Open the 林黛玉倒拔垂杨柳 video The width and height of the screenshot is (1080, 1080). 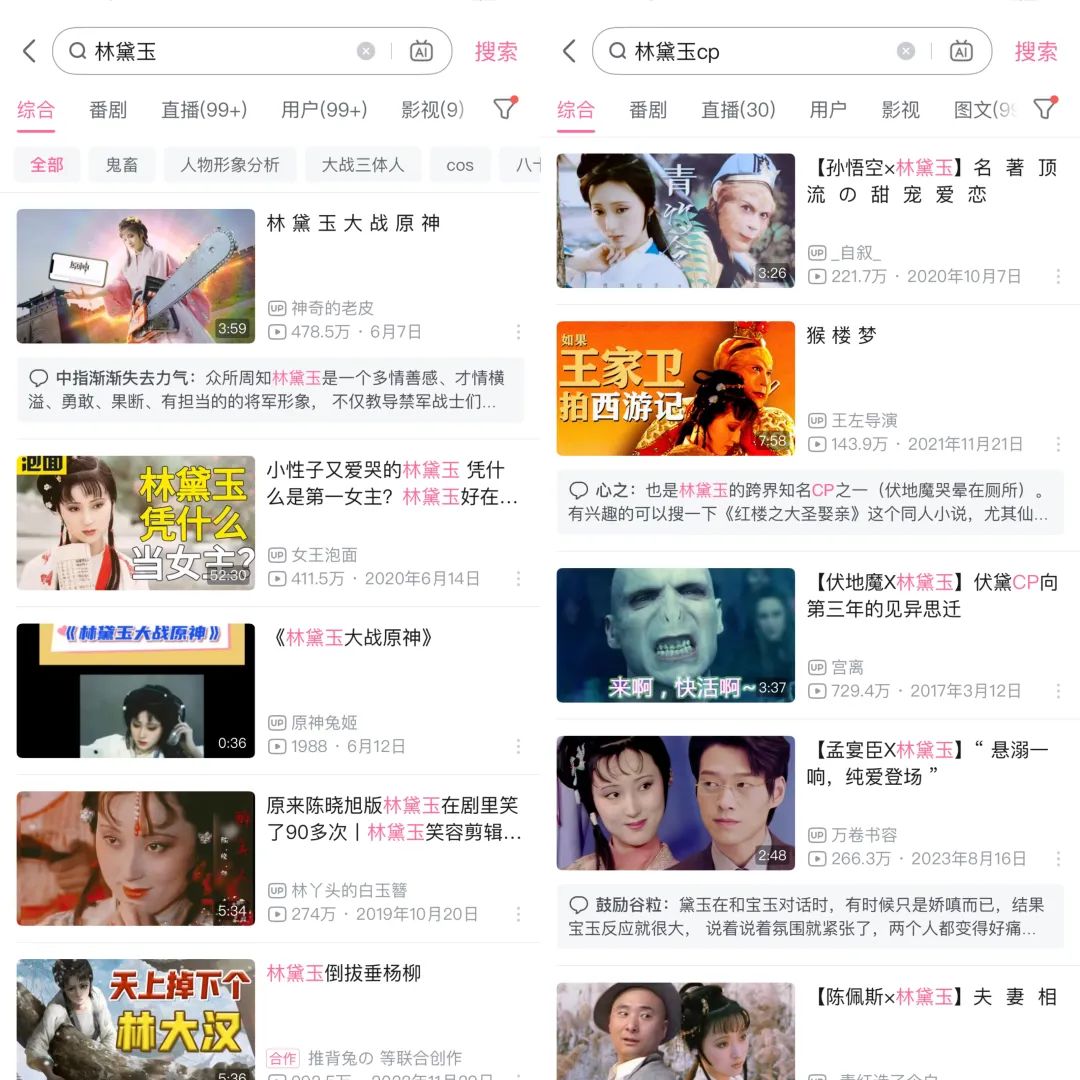click(x=269, y=1019)
